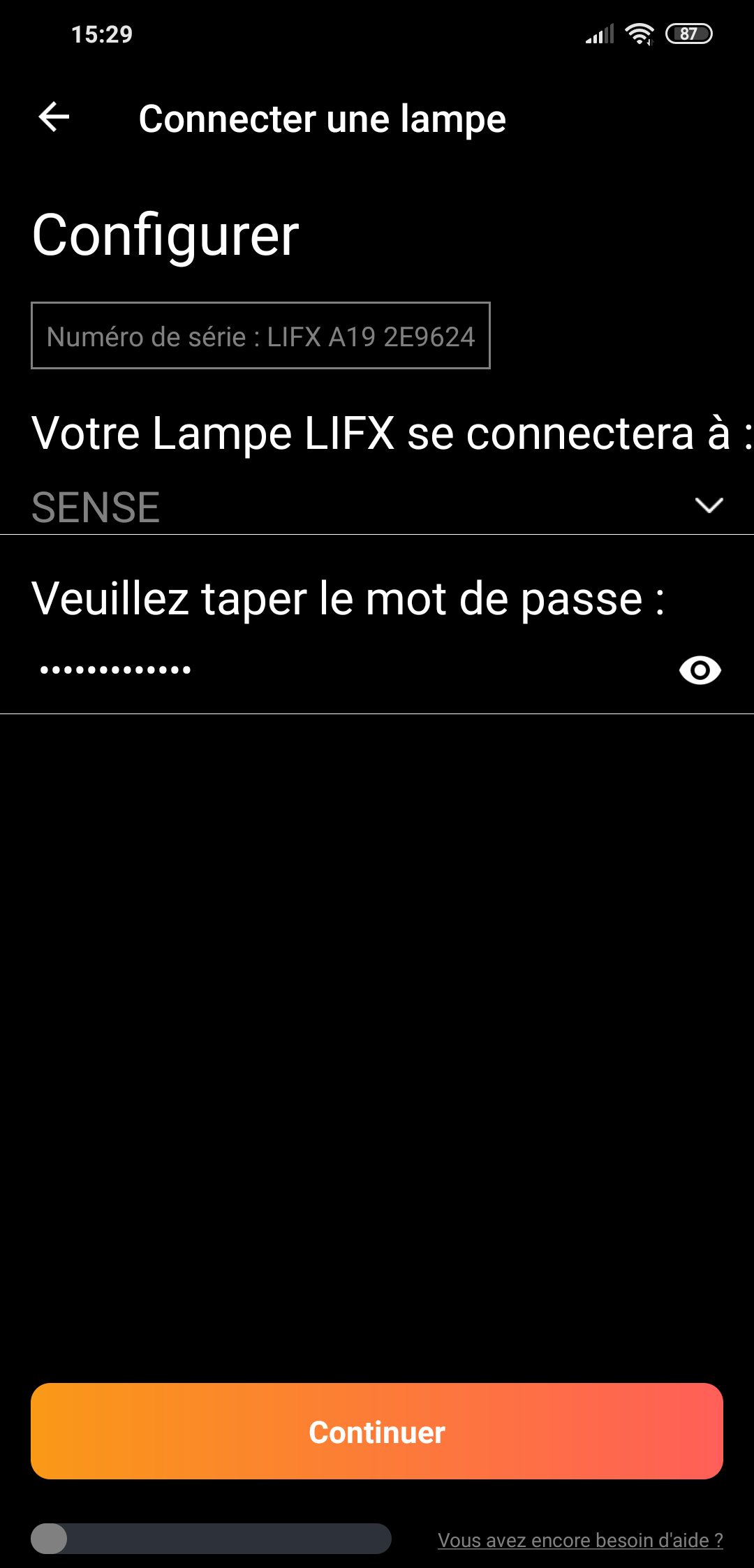Viewport: 754px width, 1568px height.
Task: Go back using the arrow icon
Action: tap(54, 117)
